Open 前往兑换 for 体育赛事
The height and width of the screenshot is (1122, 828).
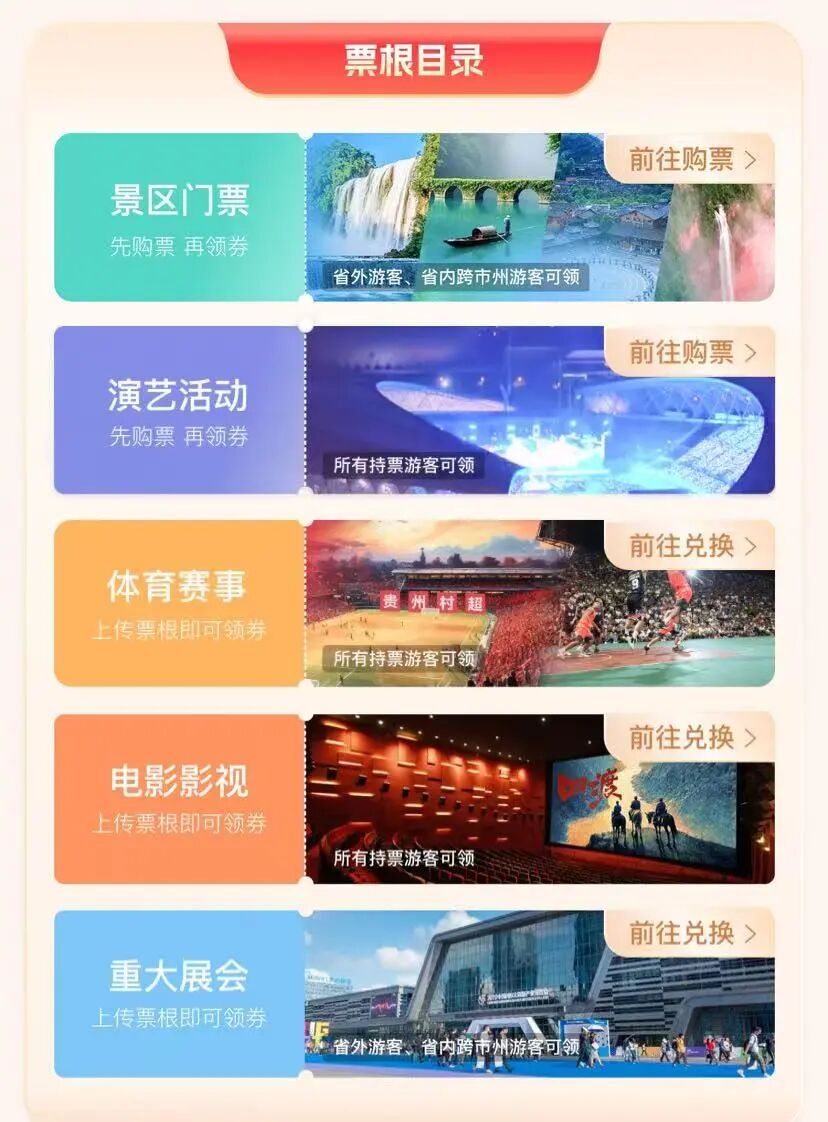(x=691, y=546)
